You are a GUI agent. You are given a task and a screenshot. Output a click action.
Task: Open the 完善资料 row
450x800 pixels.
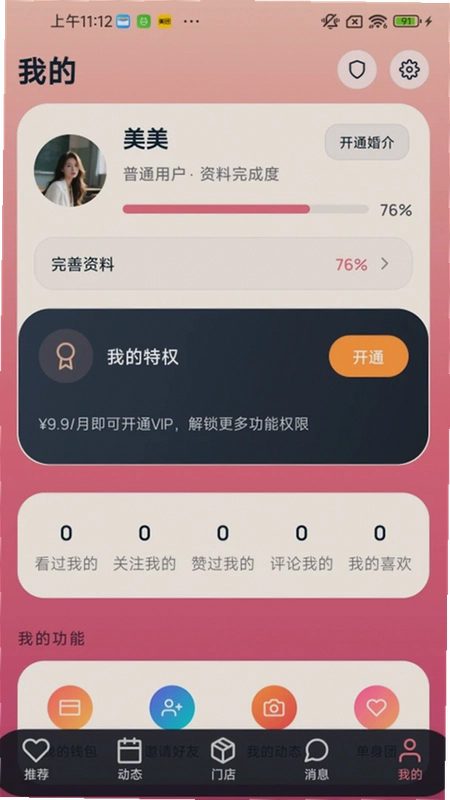pyautogui.click(x=223, y=264)
